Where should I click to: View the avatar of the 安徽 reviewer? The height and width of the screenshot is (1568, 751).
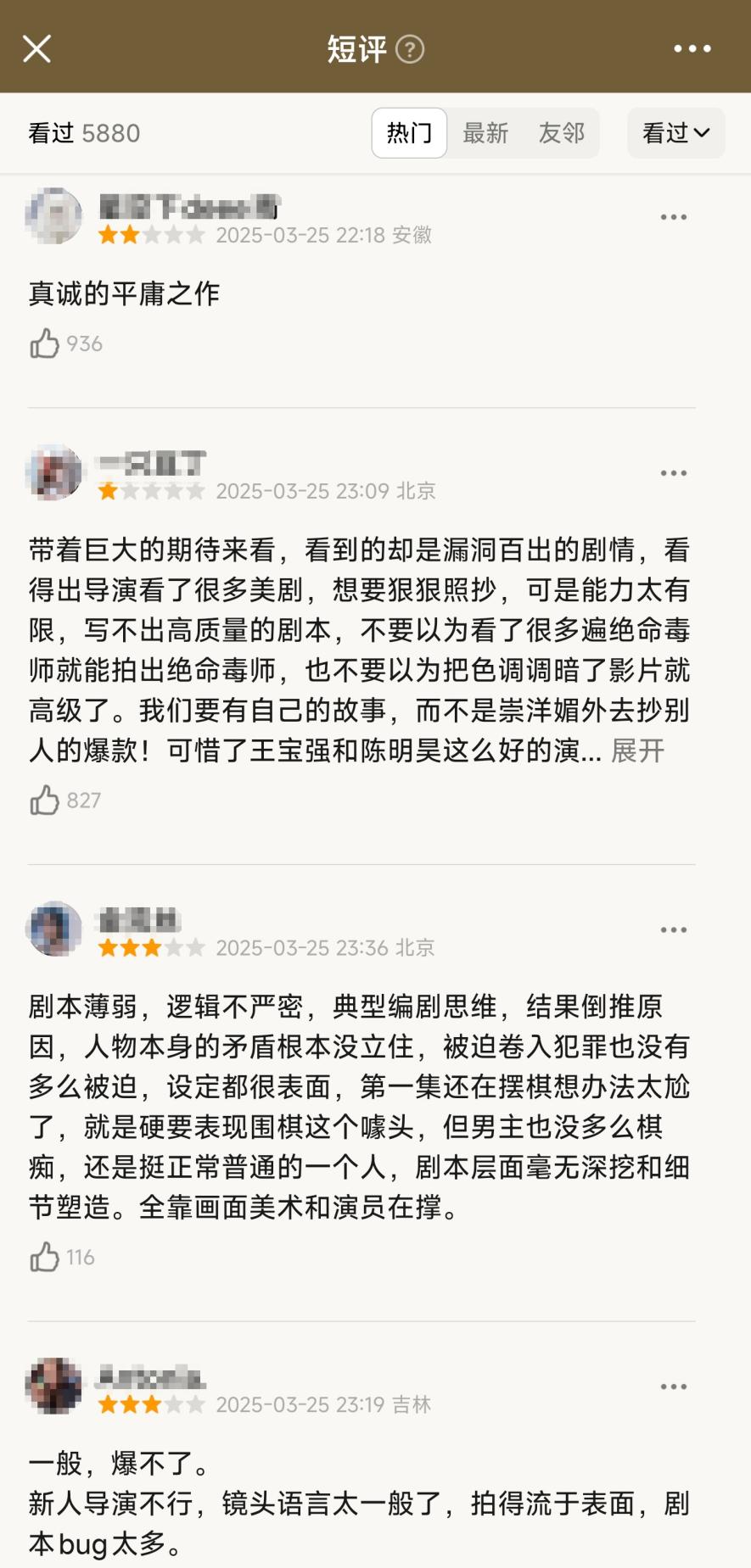click(x=54, y=216)
